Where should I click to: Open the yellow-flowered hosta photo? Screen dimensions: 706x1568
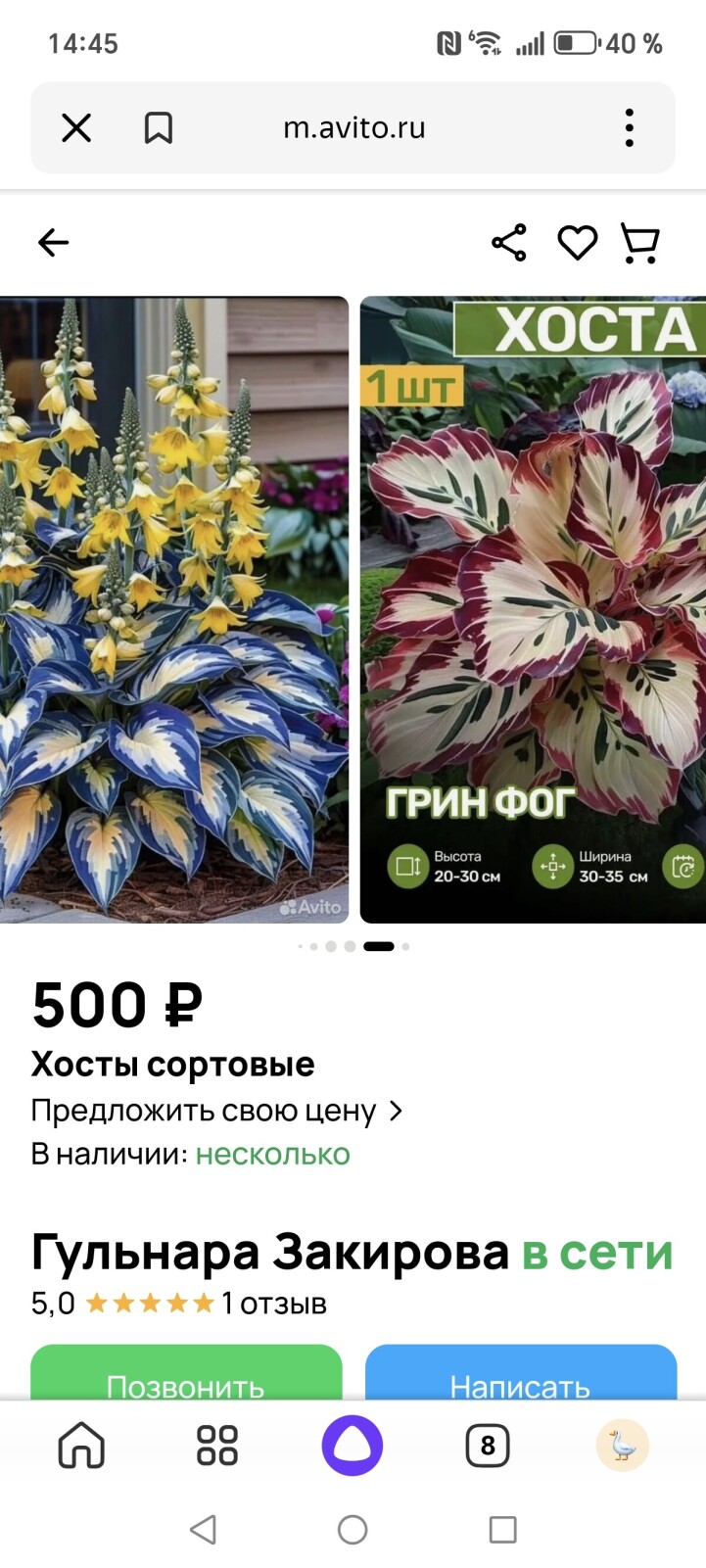(x=174, y=609)
